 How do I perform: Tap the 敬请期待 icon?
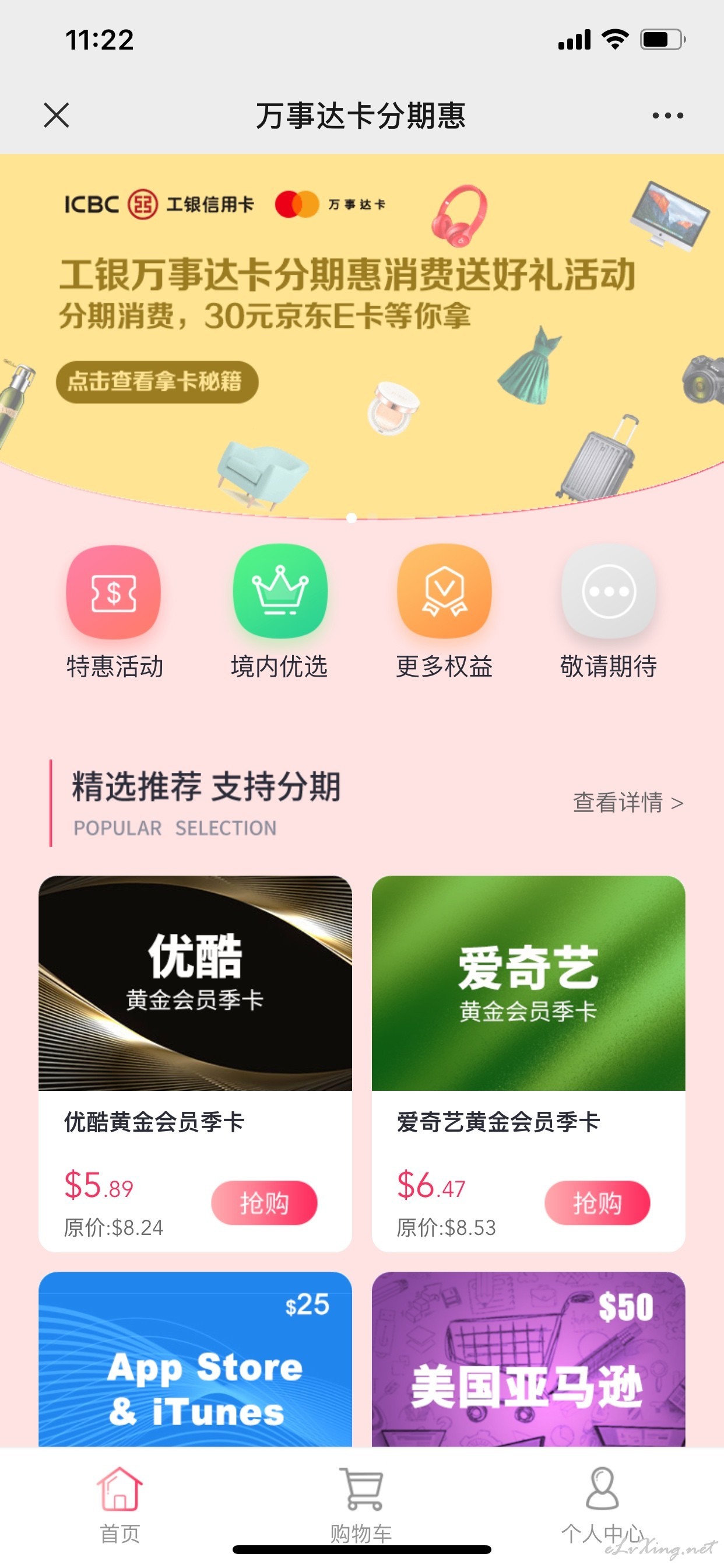click(609, 613)
